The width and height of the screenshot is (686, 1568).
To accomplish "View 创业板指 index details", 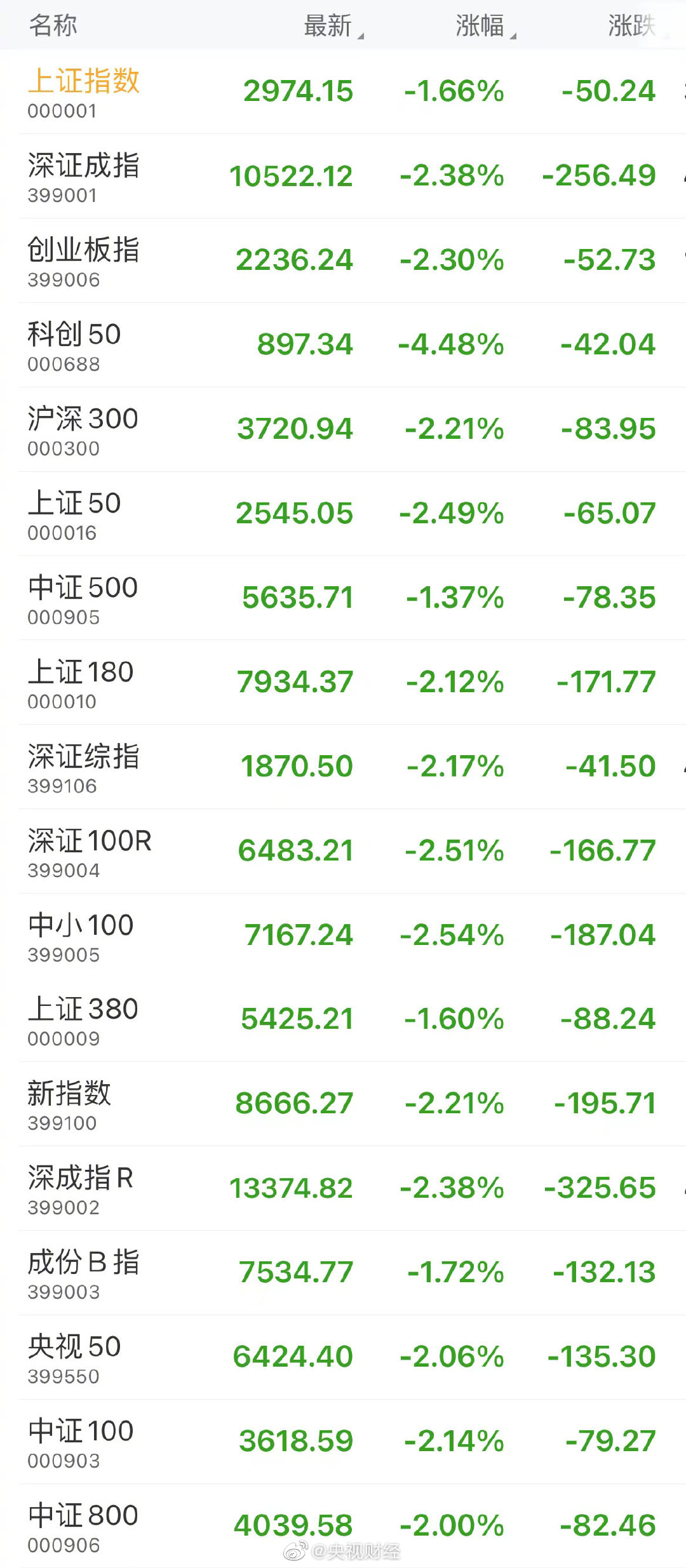I will [343, 261].
